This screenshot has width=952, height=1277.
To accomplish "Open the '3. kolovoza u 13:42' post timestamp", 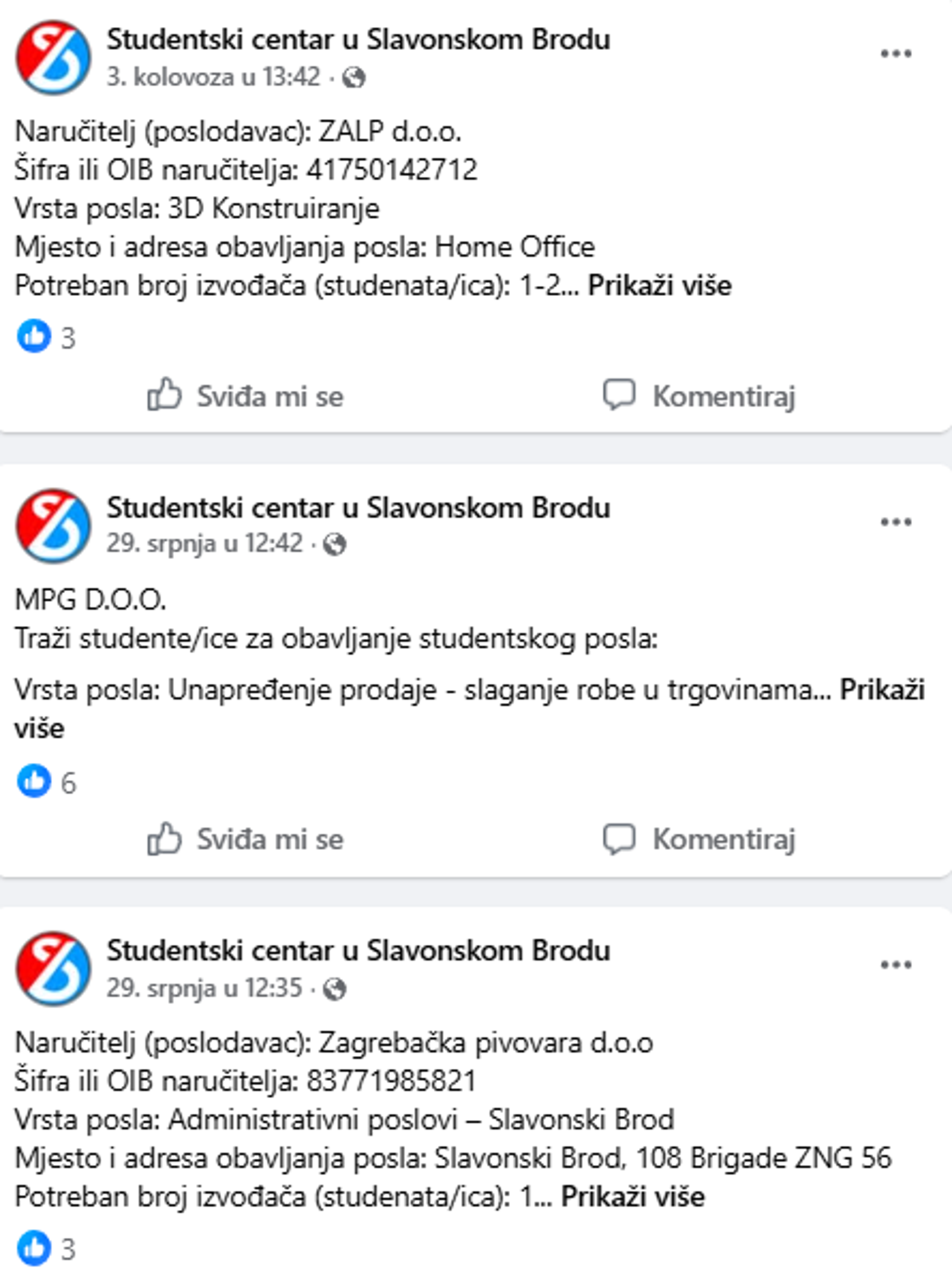I will (x=213, y=77).
